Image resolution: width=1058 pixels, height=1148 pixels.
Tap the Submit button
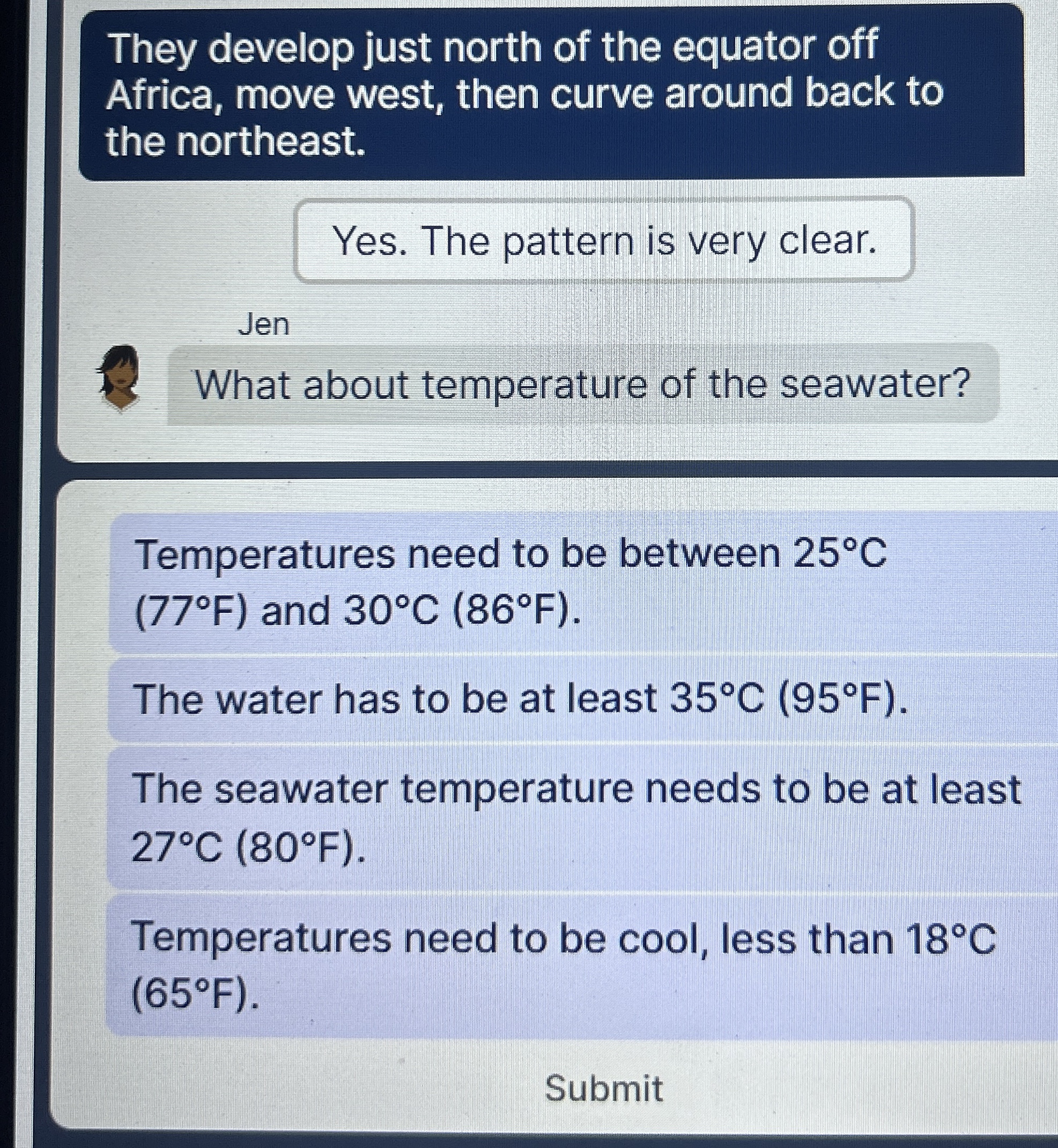pyautogui.click(x=603, y=1088)
